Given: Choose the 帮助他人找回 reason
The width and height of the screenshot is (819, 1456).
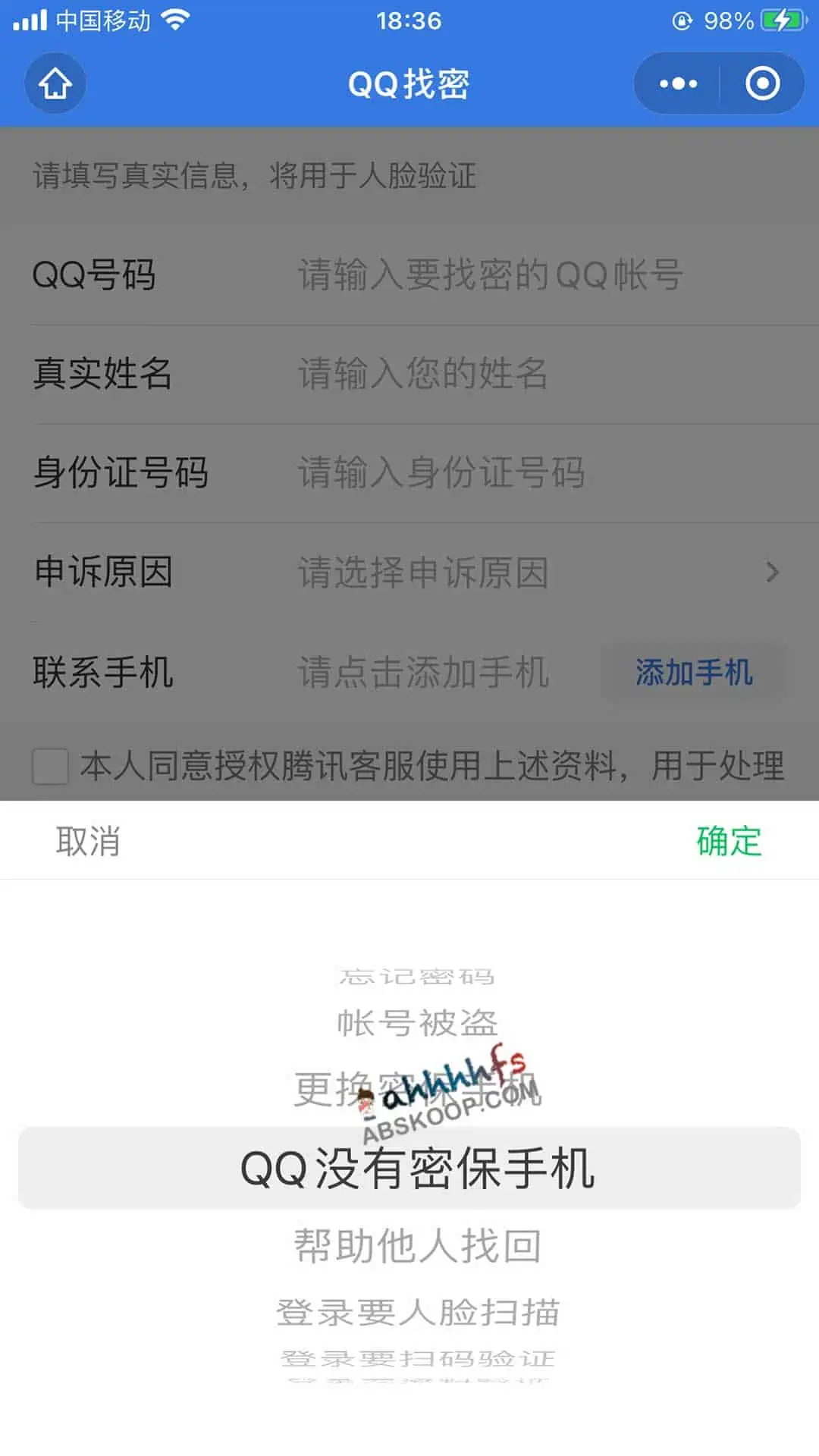Looking at the screenshot, I should [x=417, y=1246].
